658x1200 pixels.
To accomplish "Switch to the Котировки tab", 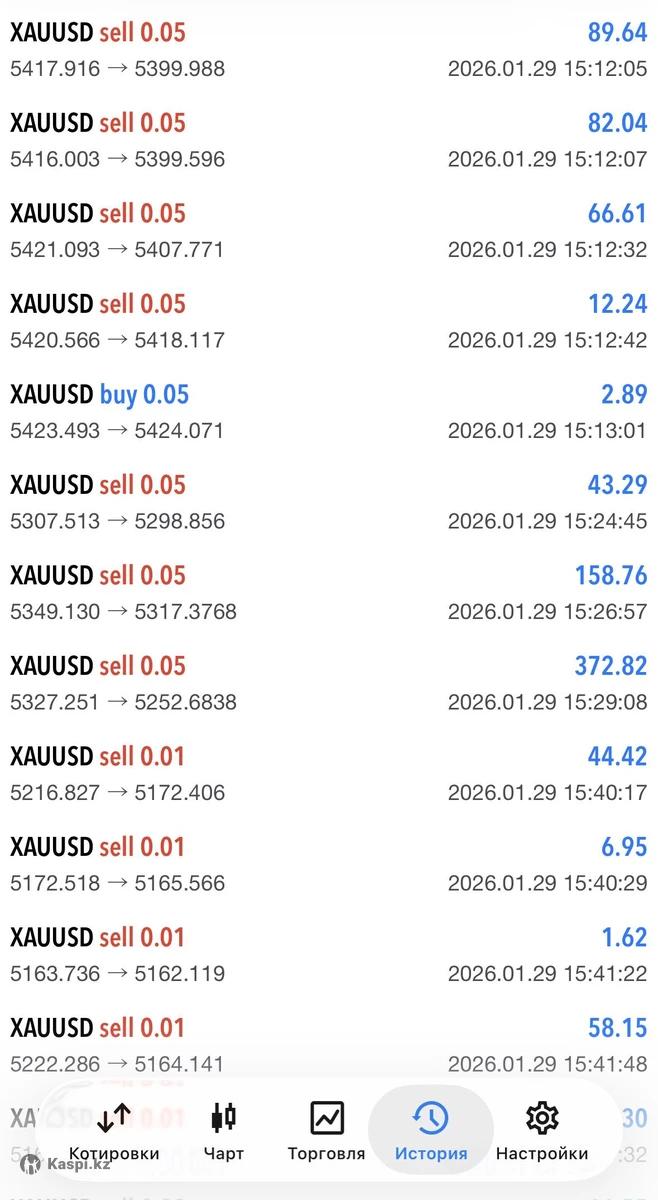I will click(x=114, y=1131).
